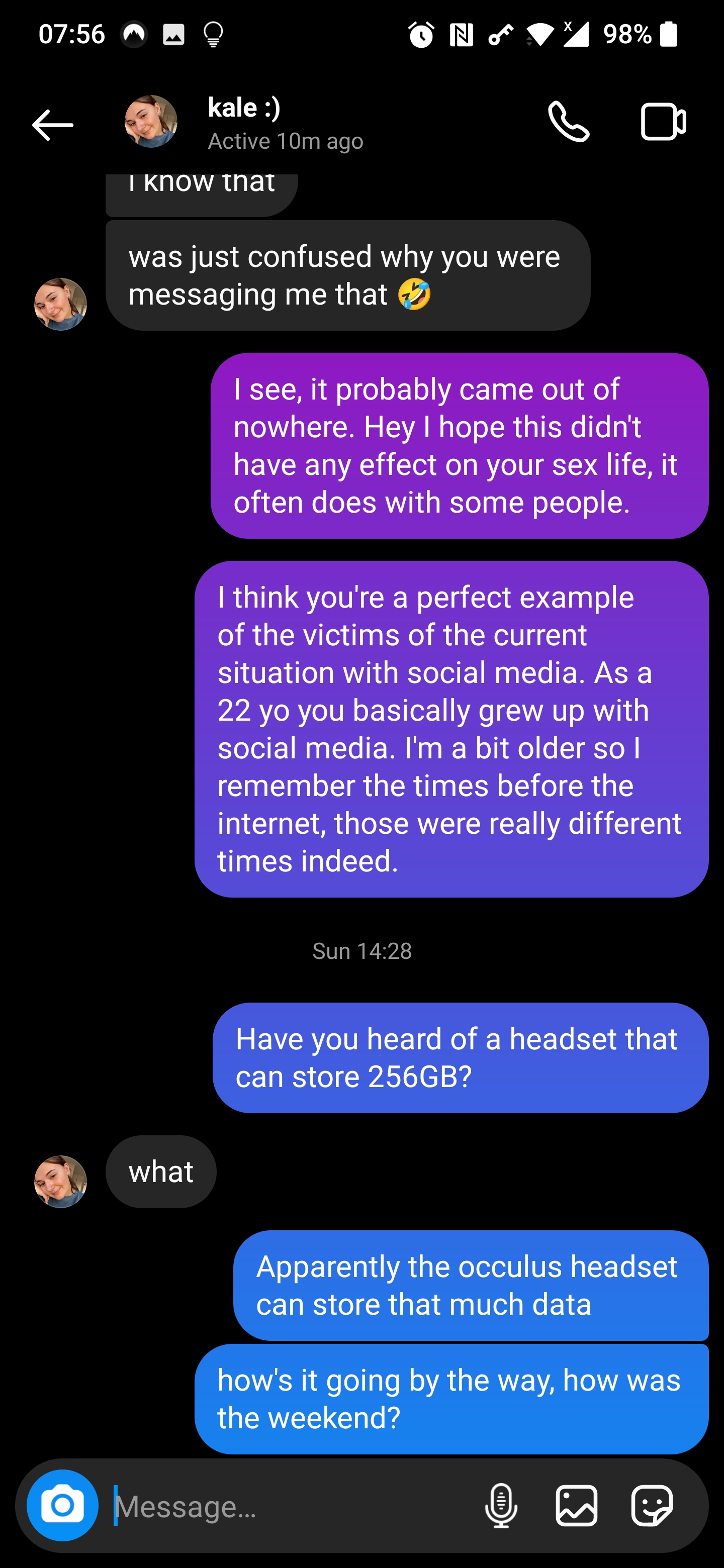The height and width of the screenshot is (1568, 724).
Task: Start a voice call with kale
Action: pyautogui.click(x=569, y=122)
